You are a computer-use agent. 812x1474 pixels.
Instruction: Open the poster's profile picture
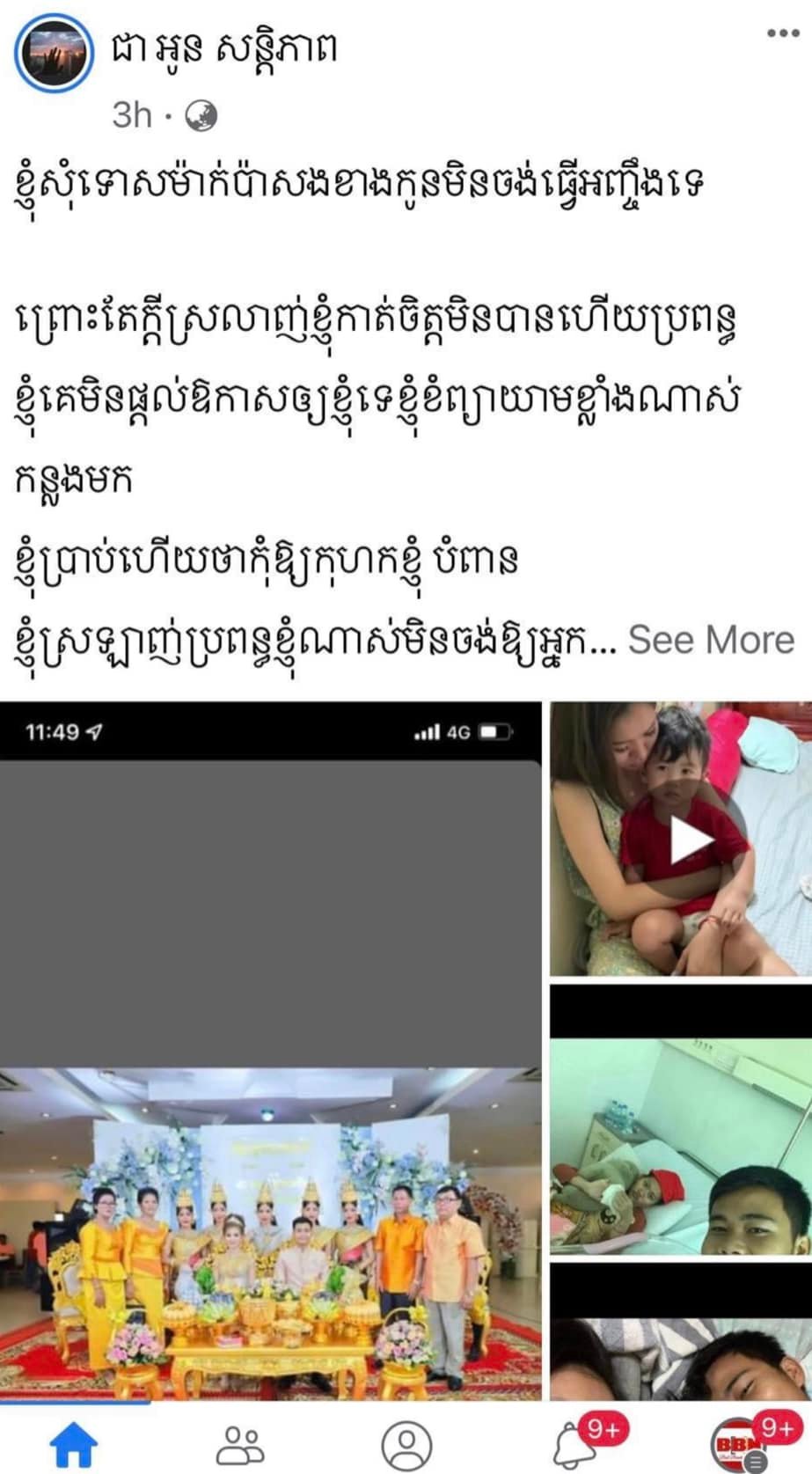53,54
